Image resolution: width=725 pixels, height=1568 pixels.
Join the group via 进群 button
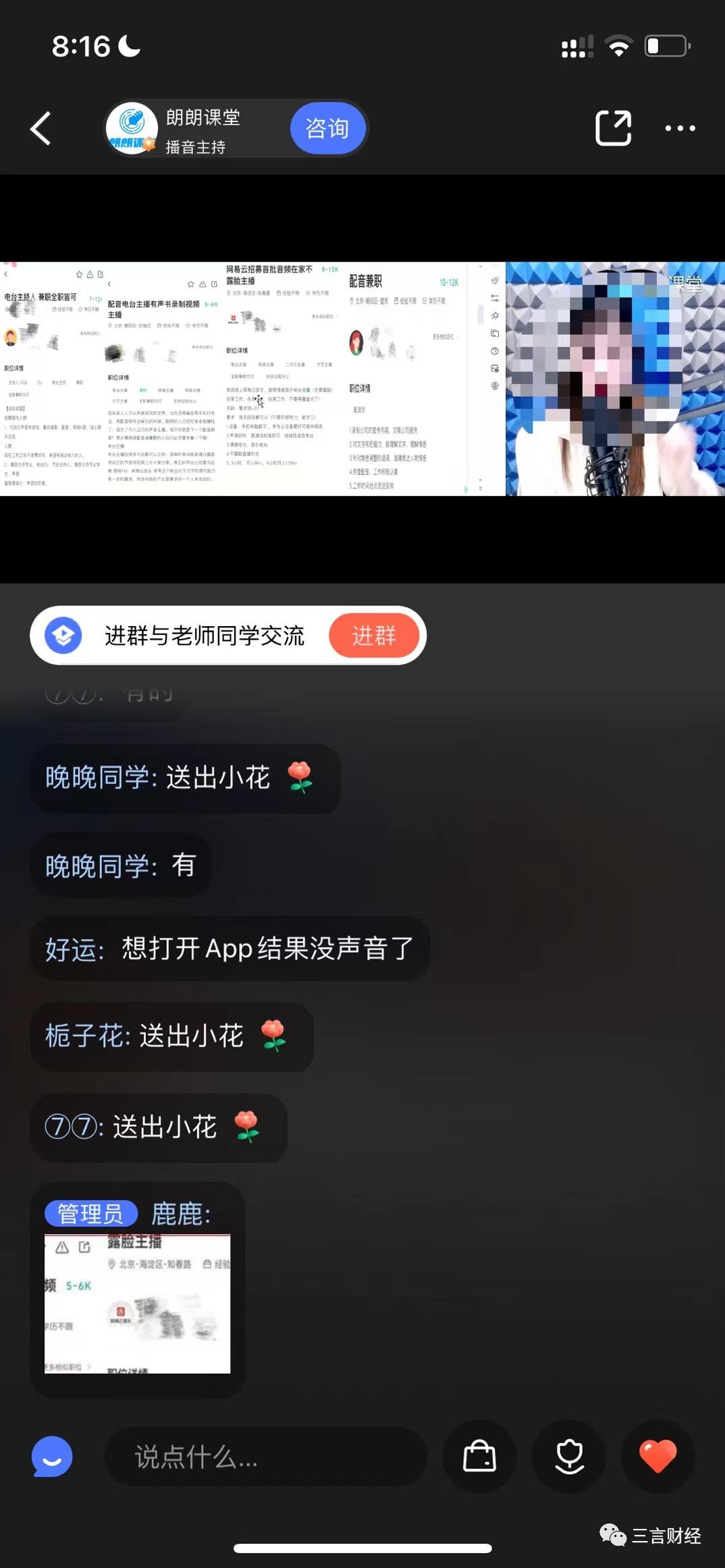374,636
